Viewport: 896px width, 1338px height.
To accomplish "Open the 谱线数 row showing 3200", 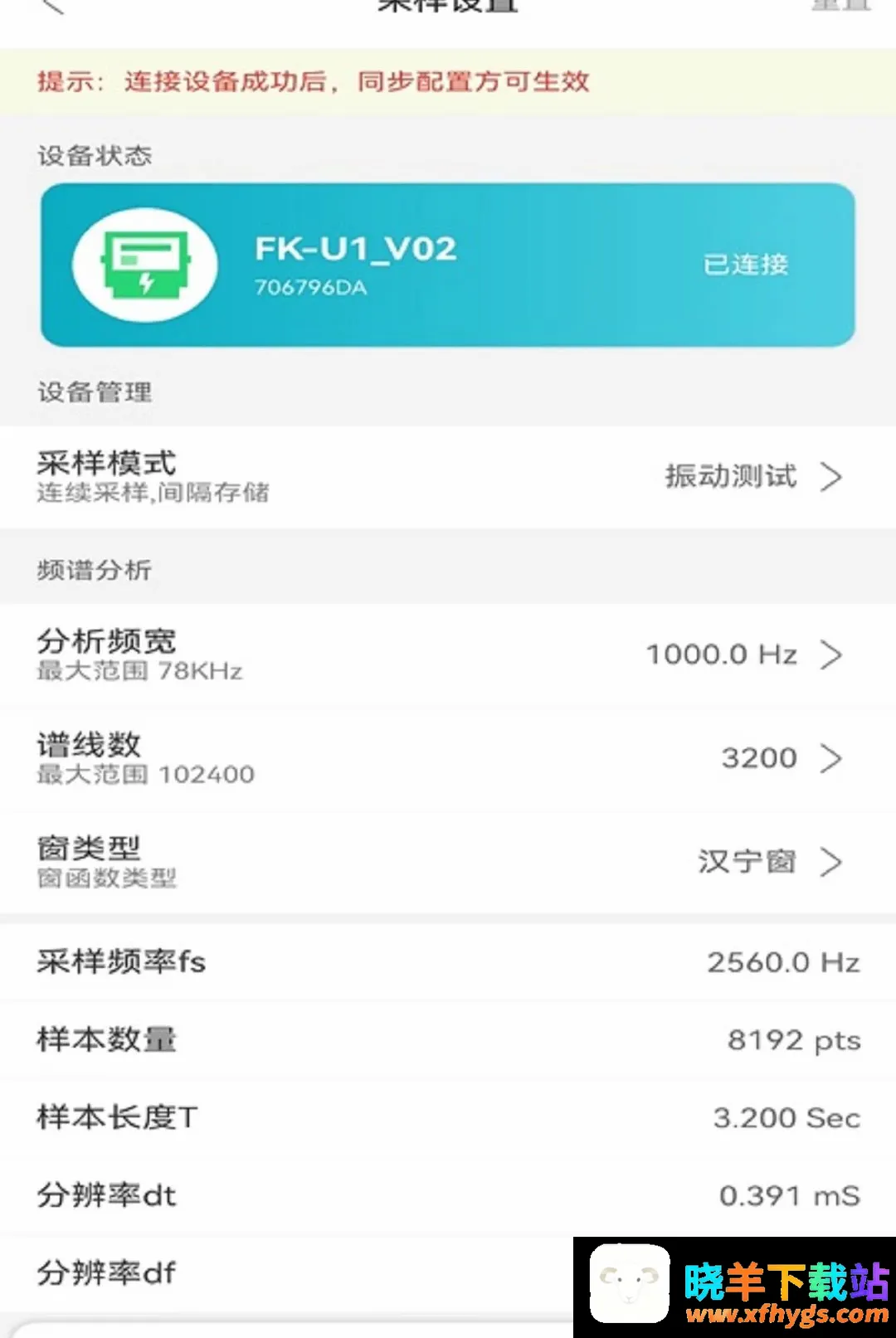I will [448, 758].
